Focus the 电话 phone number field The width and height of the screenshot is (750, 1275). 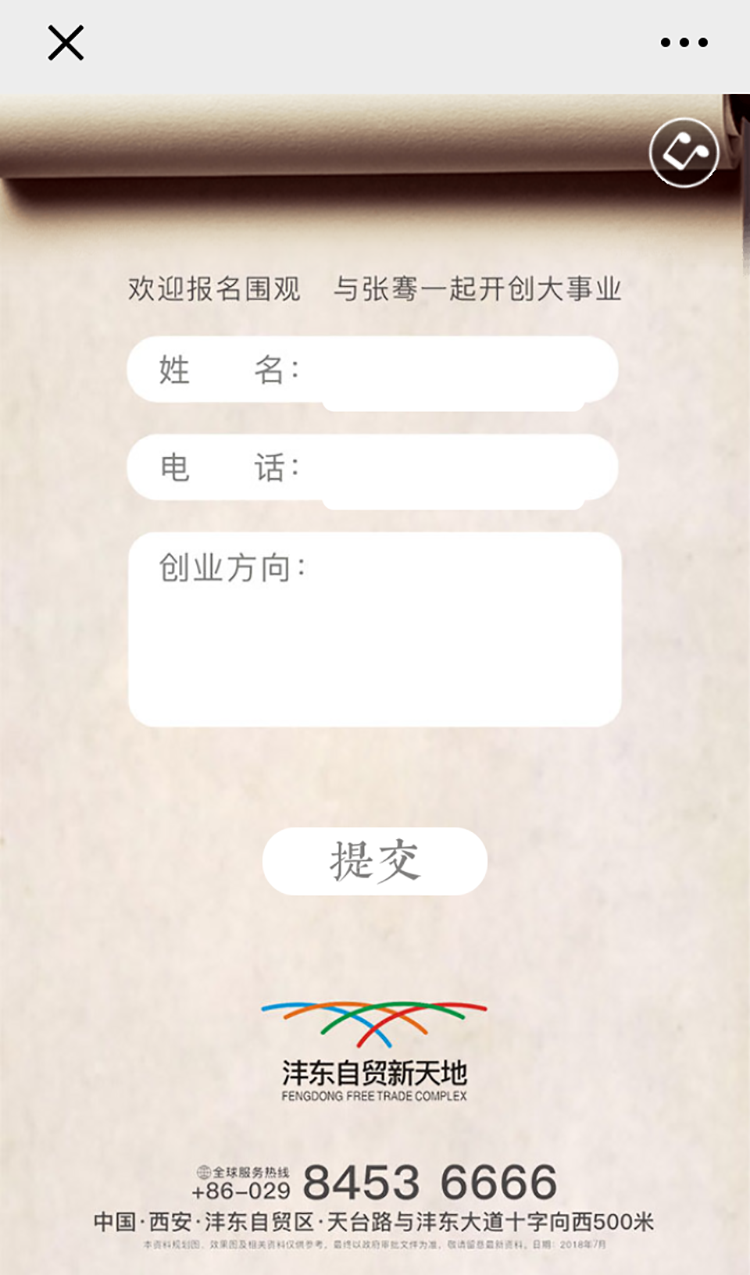[x=455, y=468]
